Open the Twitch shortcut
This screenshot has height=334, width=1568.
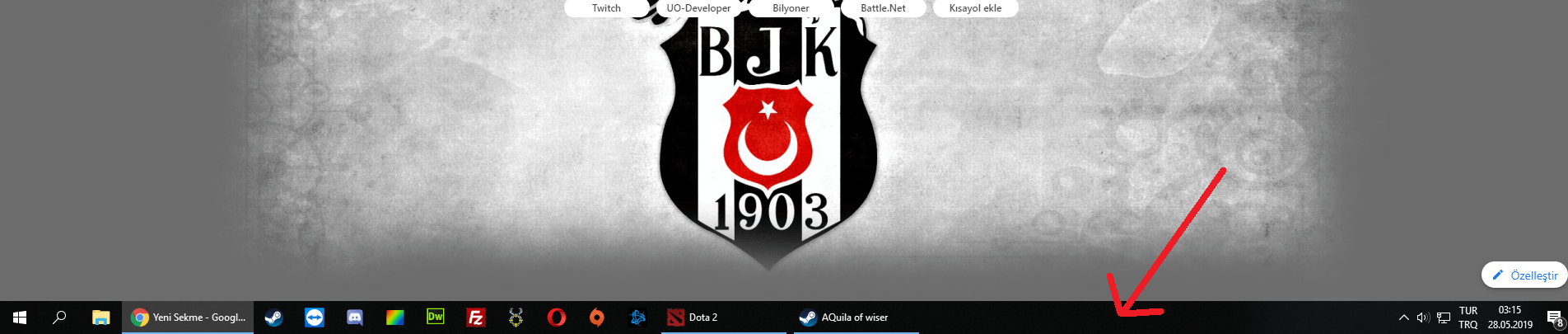(606, 8)
